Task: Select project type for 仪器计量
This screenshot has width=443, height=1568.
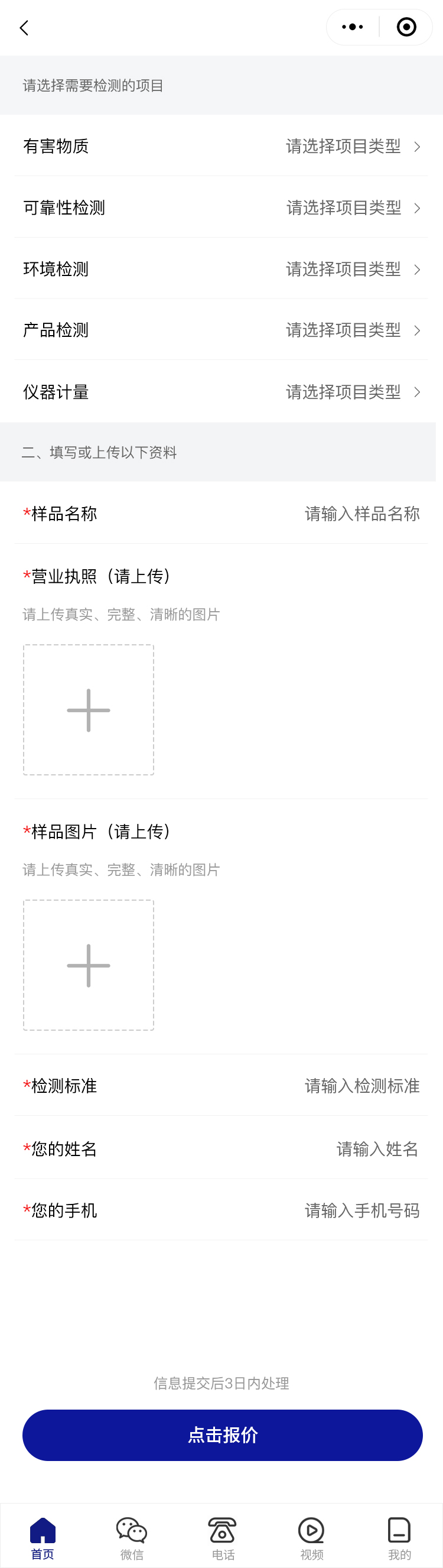Action: (x=352, y=392)
